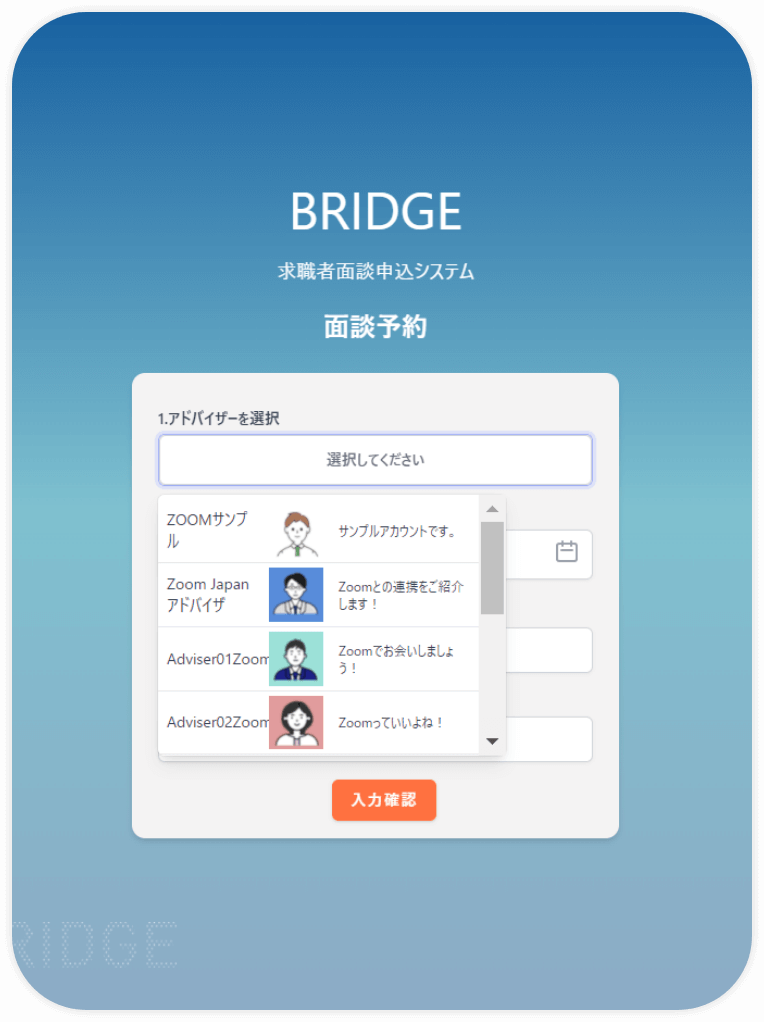Tap the 選択してください adviser dropdown

pyautogui.click(x=375, y=460)
